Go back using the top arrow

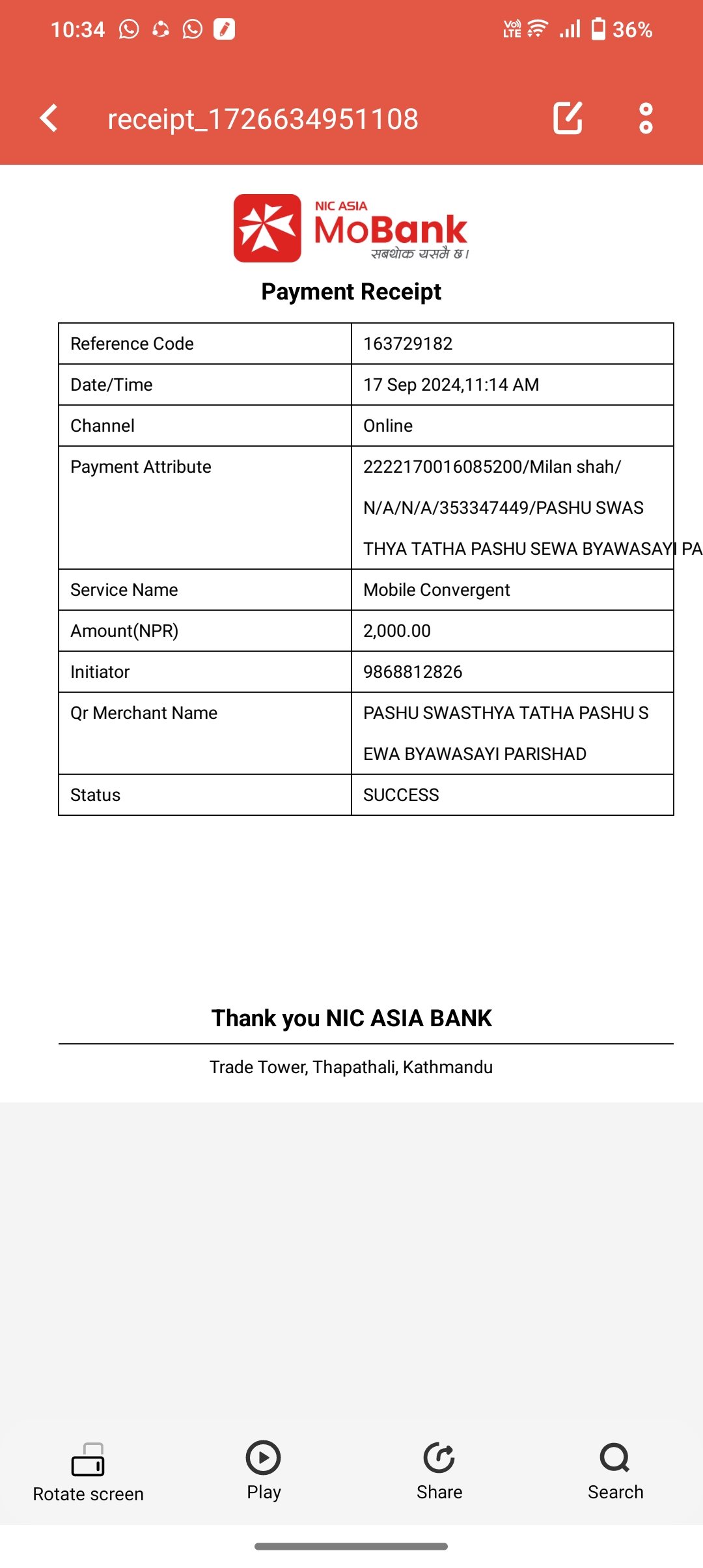[49, 119]
